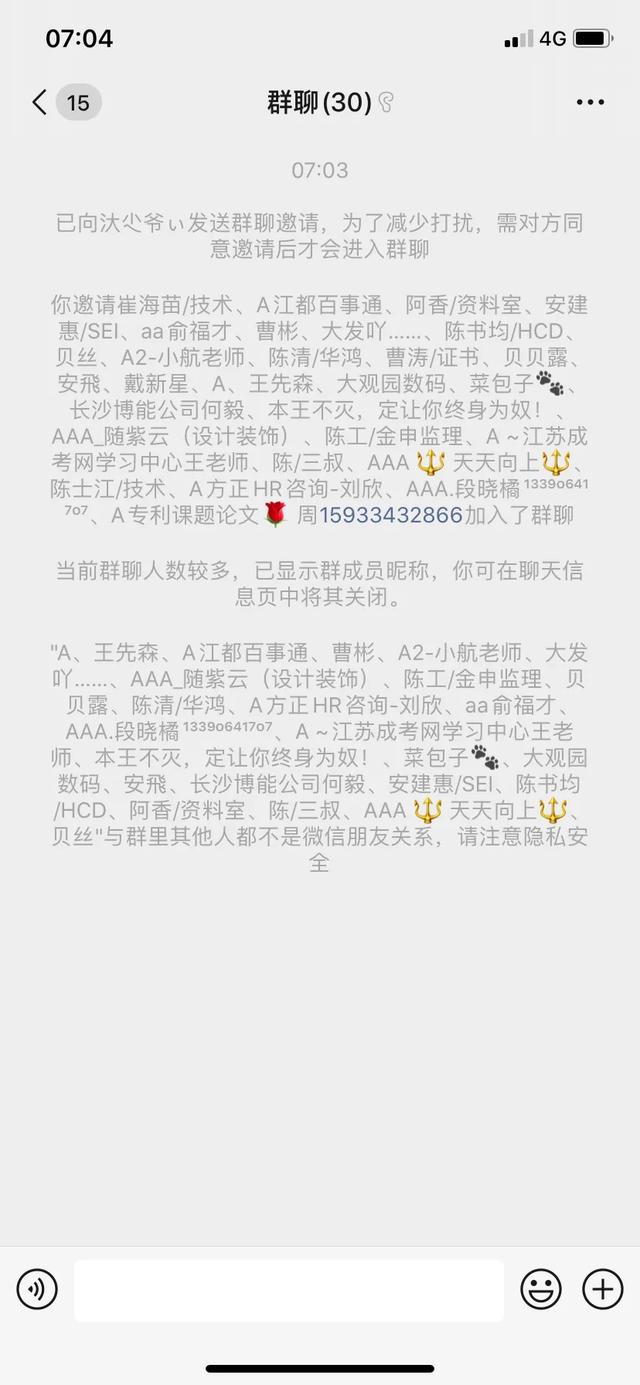Go back to the chat list
640x1385 pixels.
click(x=40, y=102)
